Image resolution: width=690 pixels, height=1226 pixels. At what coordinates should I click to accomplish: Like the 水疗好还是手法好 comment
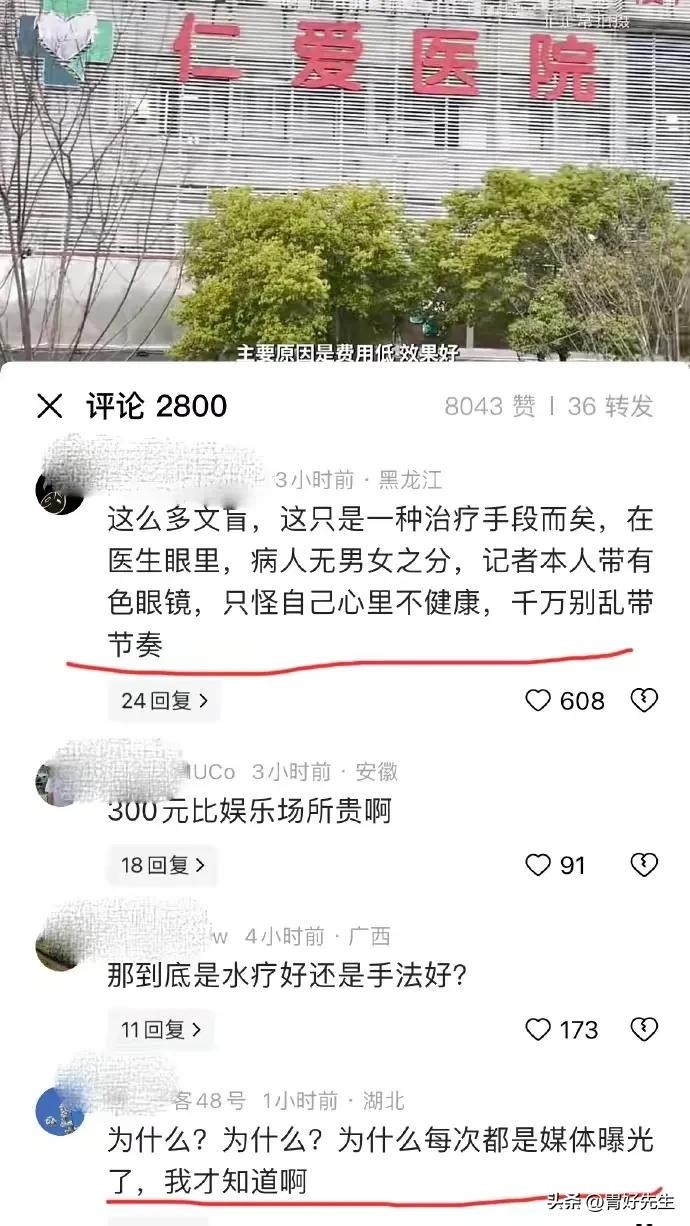pos(539,1029)
